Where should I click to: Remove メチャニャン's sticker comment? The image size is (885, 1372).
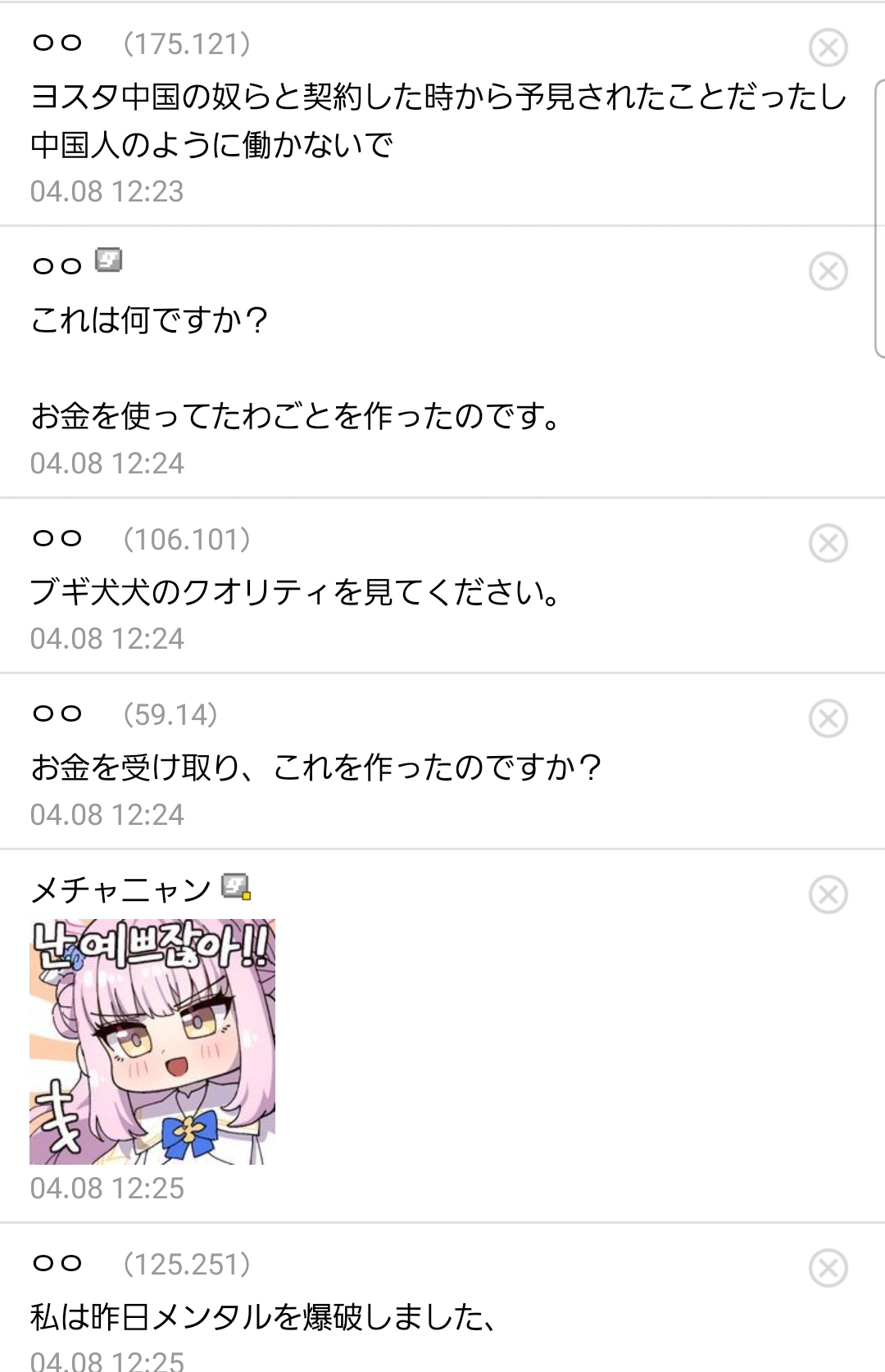pyautogui.click(x=828, y=894)
